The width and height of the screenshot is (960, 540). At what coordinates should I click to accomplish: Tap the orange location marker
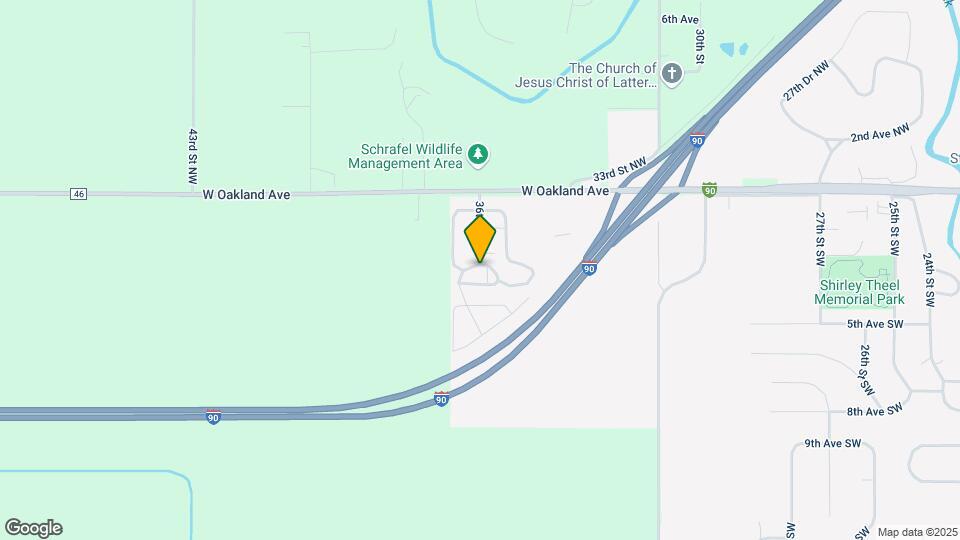point(480,238)
